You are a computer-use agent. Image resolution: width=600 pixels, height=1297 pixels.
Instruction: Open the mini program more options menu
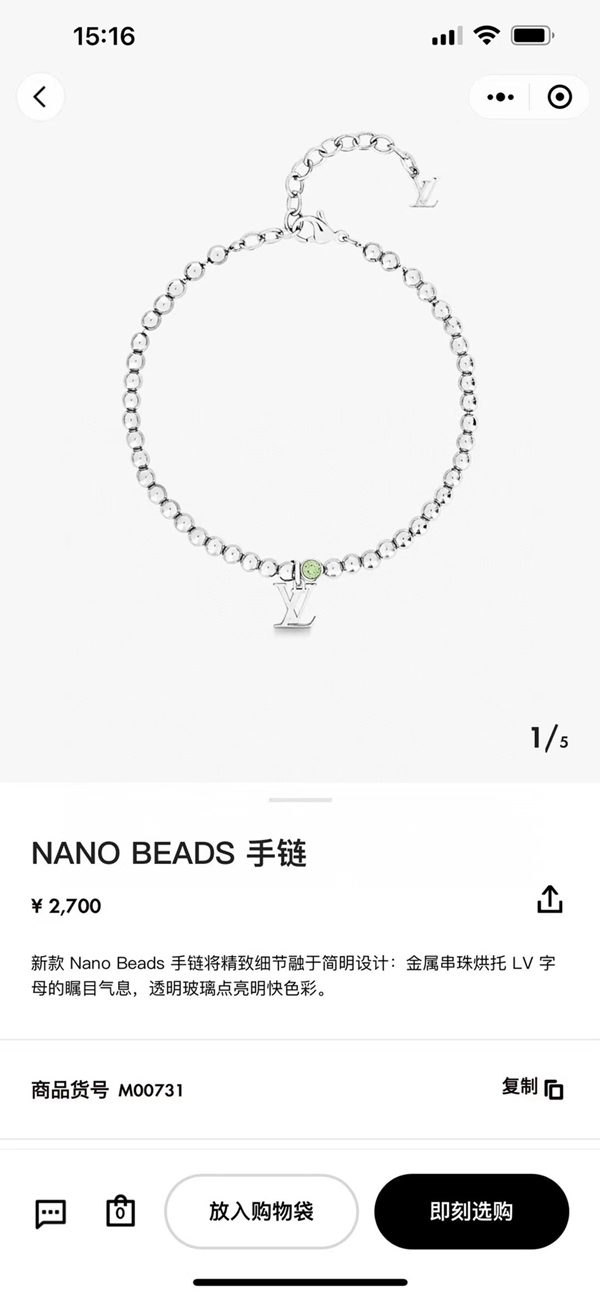[x=500, y=97]
